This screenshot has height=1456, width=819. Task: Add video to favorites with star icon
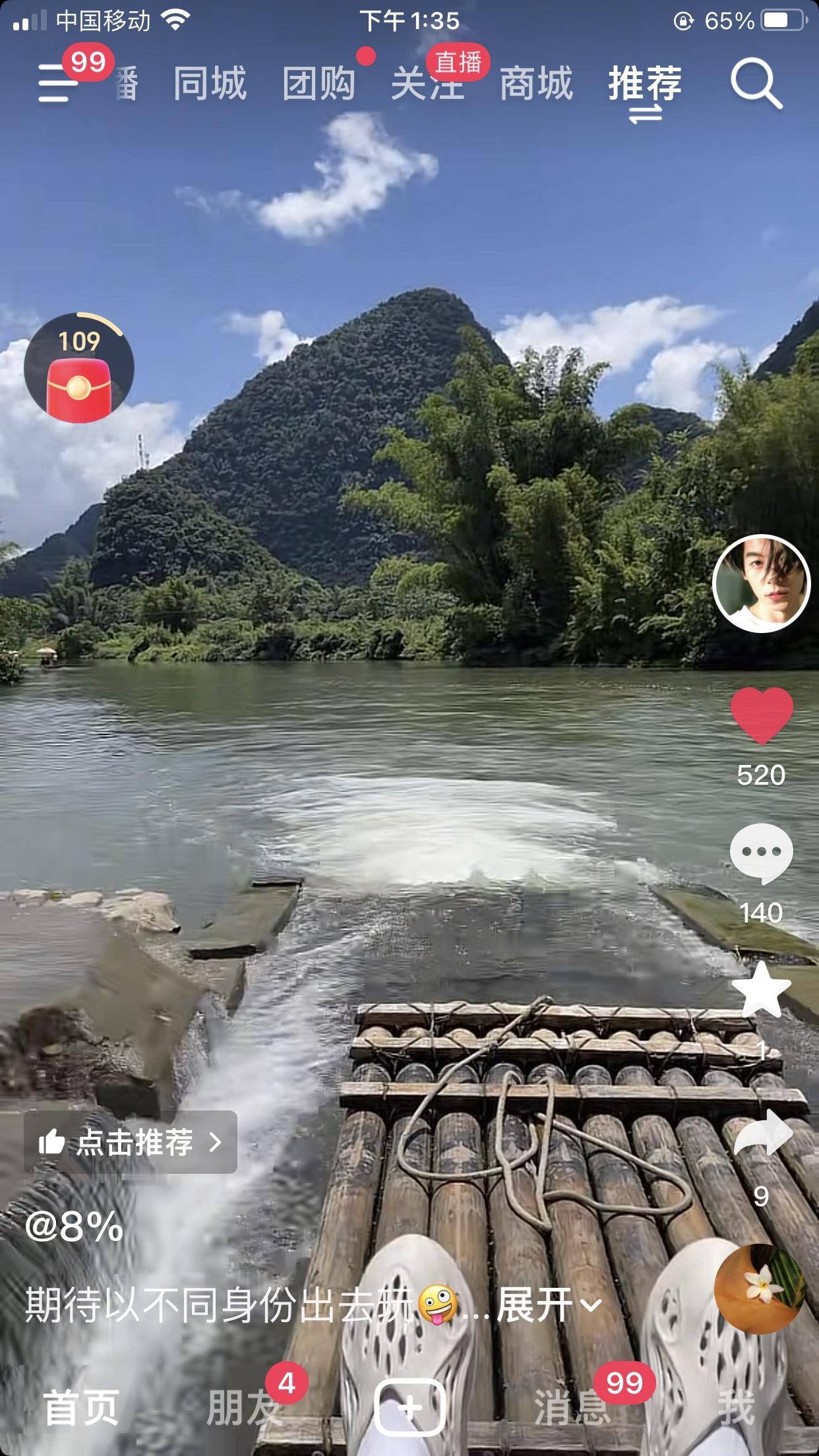[761, 990]
